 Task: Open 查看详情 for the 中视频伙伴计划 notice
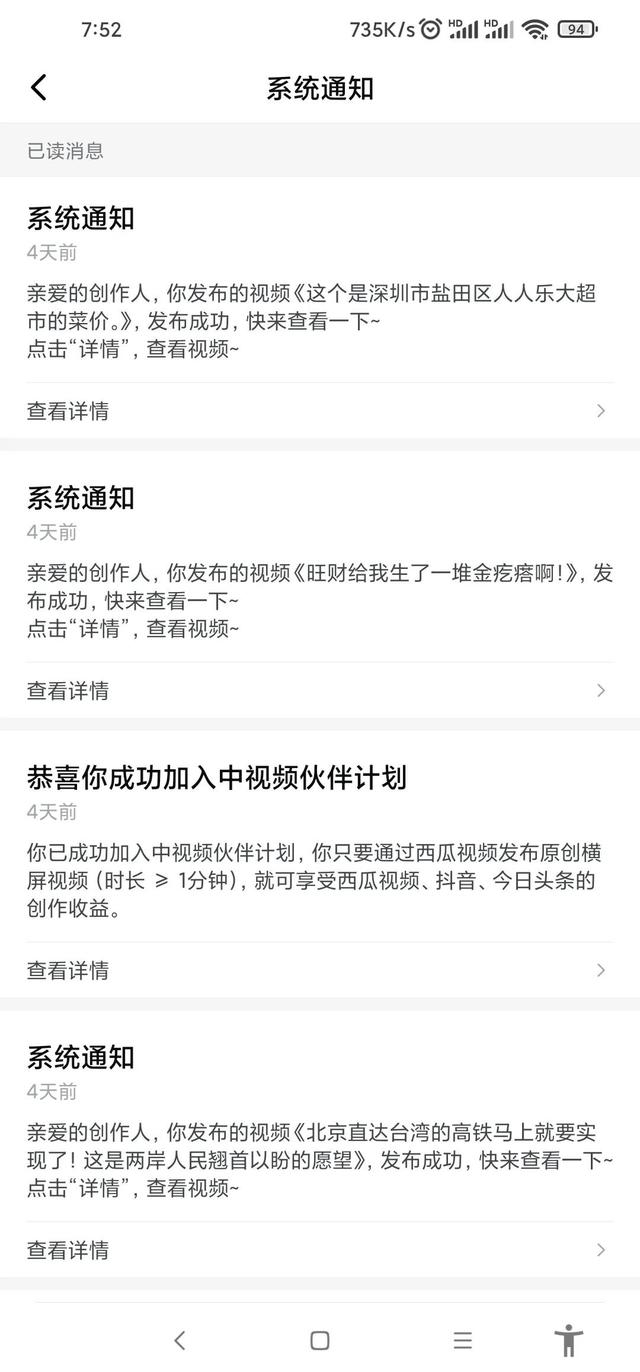pos(320,970)
